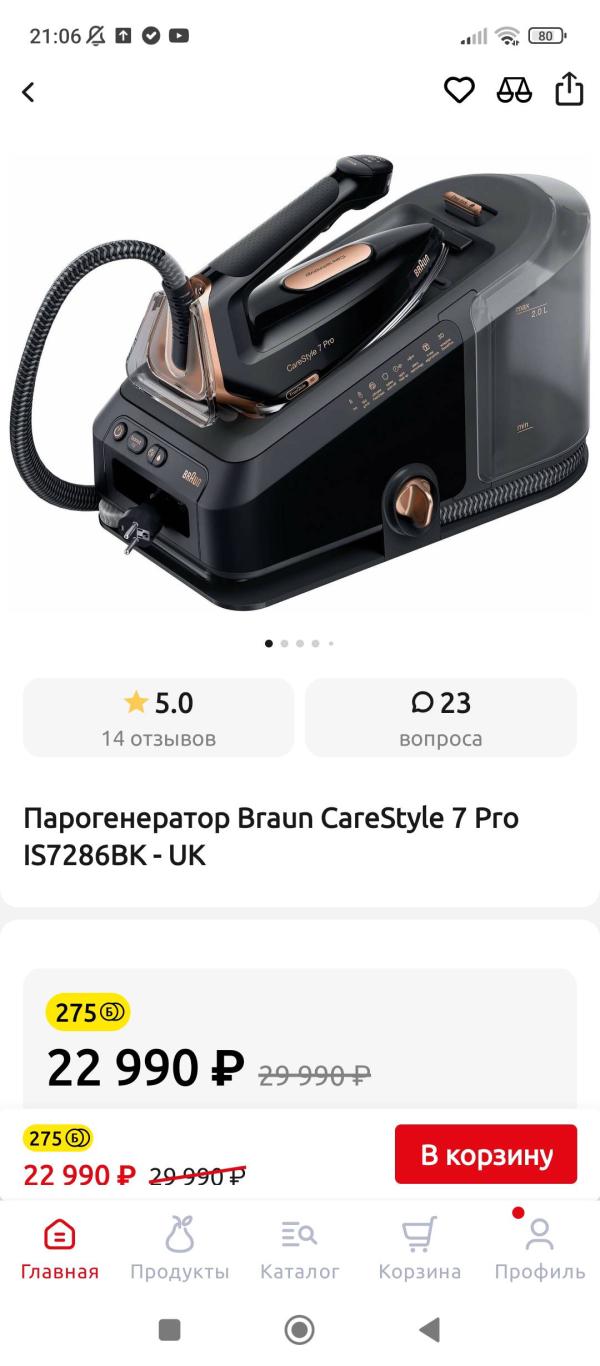Viewport: 600px width, 1366px height.
Task: Switch to the Главная tab
Action: [60, 1250]
